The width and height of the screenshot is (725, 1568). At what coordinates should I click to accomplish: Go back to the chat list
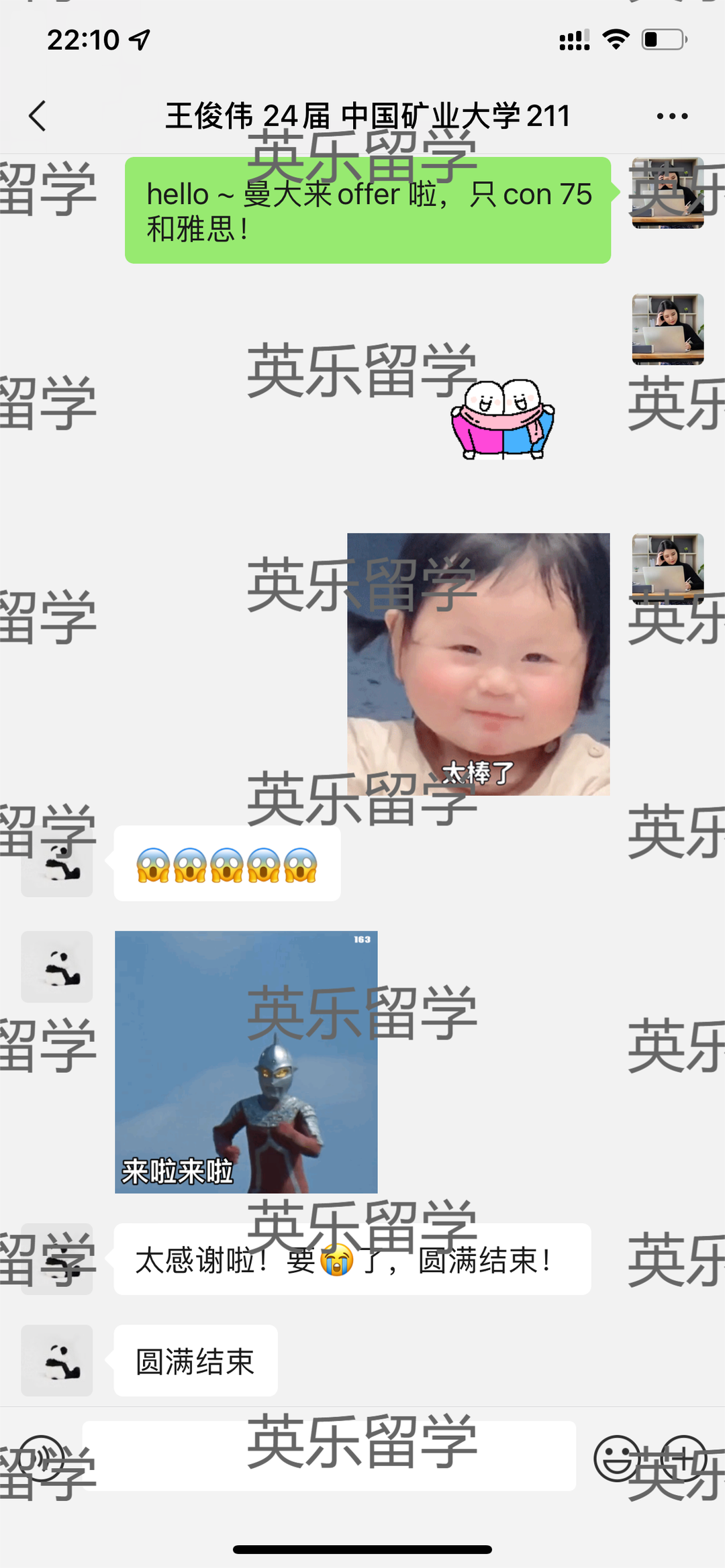(38, 116)
